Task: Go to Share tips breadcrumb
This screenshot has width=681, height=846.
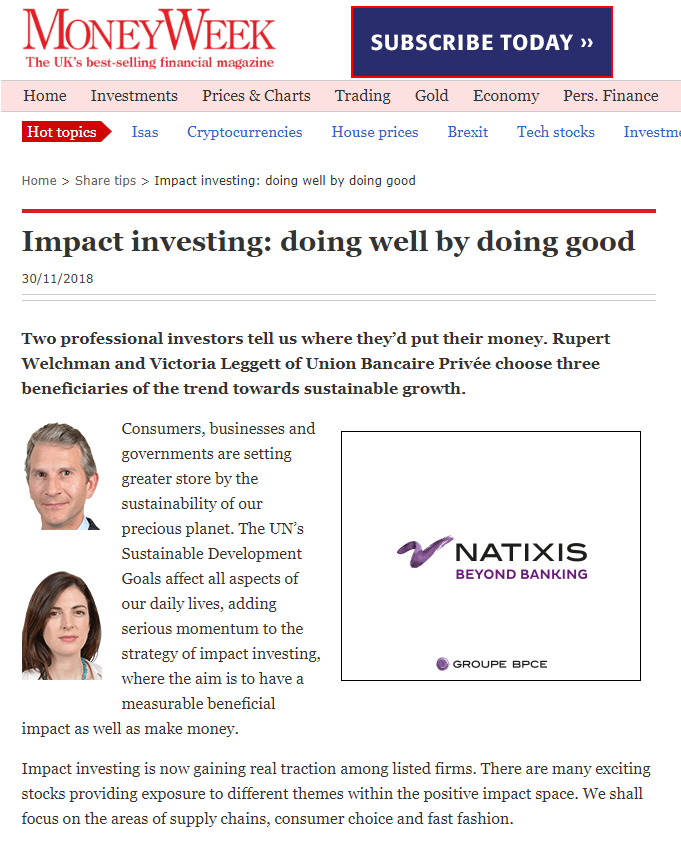Action: pos(105,181)
